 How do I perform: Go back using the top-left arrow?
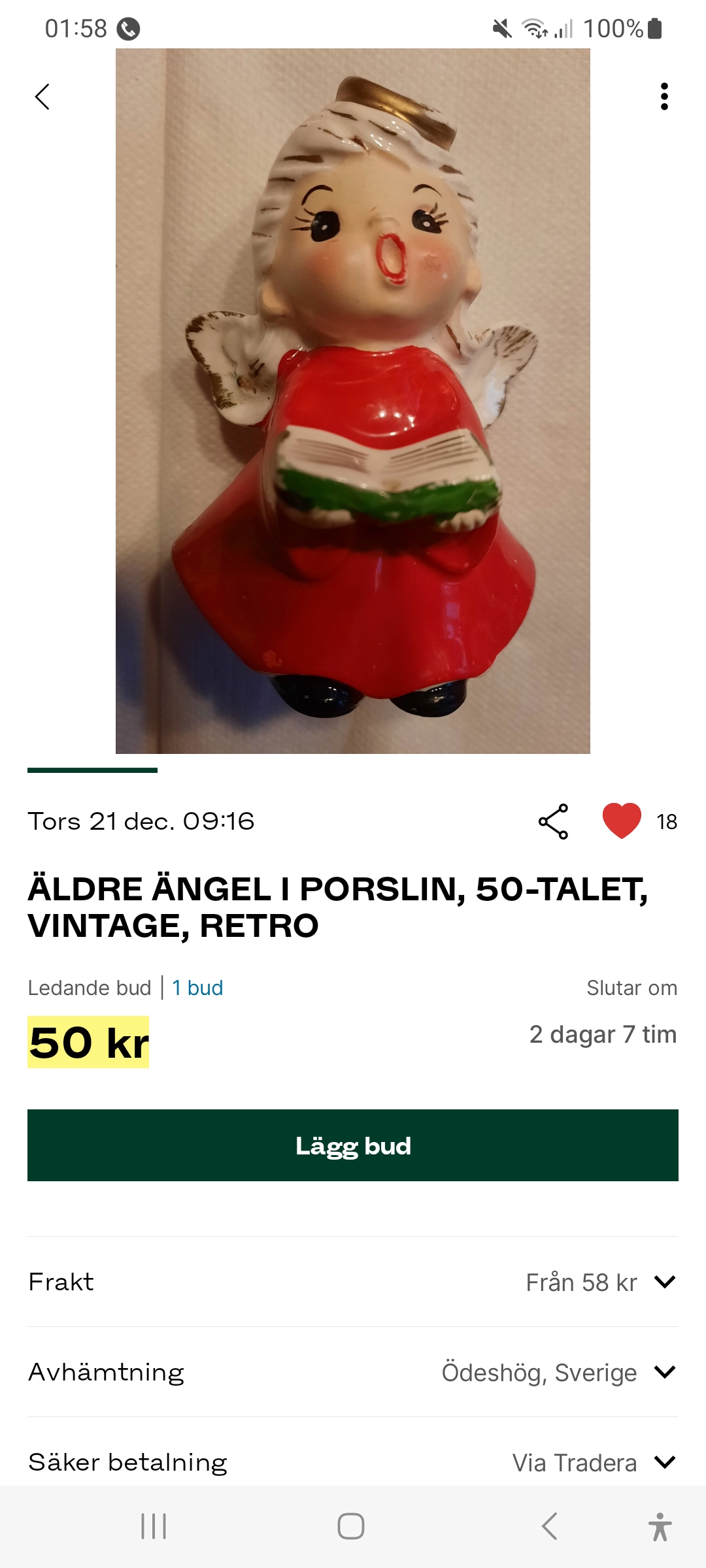(x=42, y=97)
